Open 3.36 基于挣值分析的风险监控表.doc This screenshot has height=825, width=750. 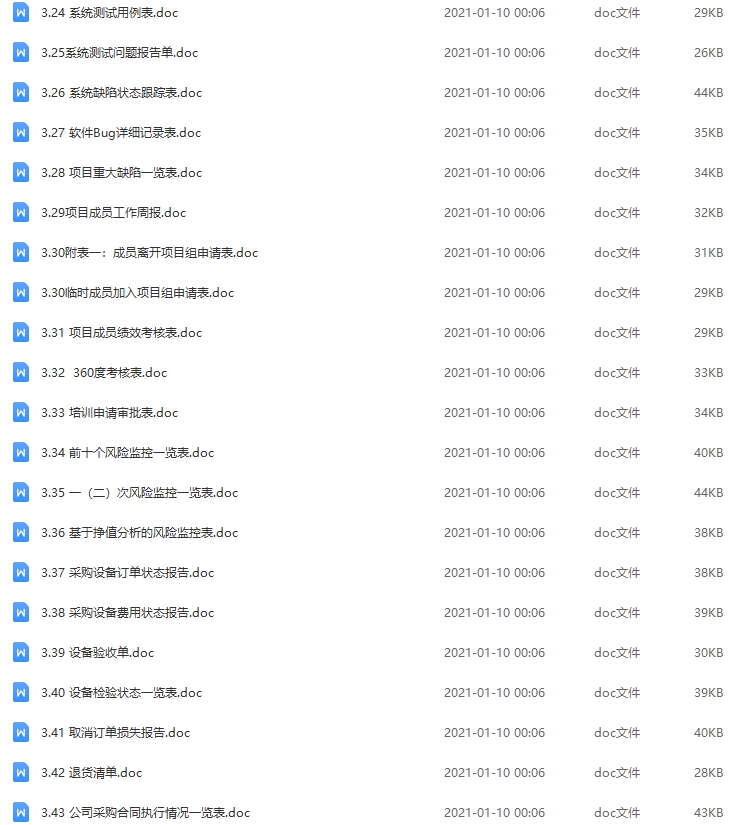[139, 533]
